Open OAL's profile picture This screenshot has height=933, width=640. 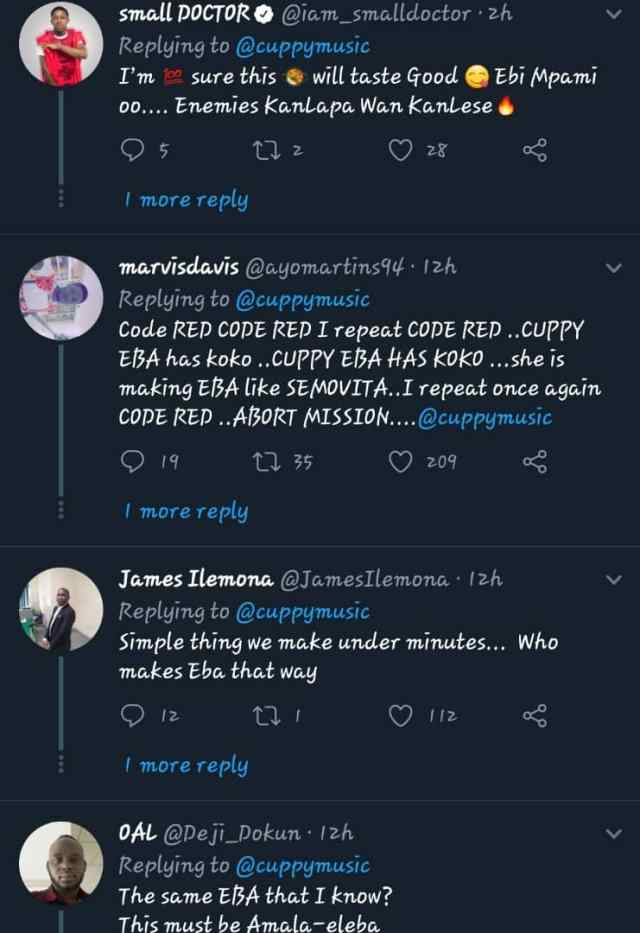pyautogui.click(x=61, y=862)
